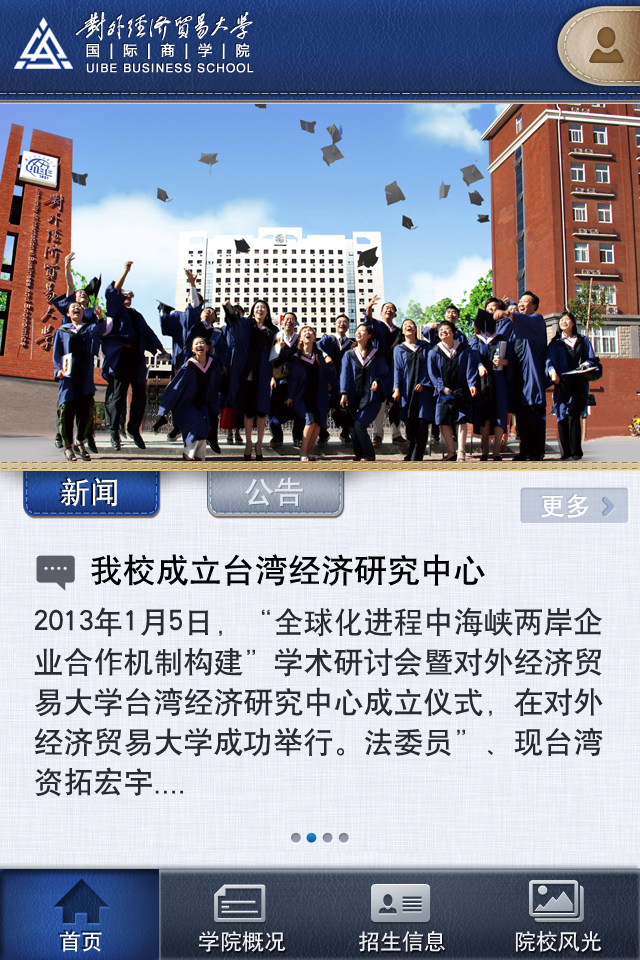Open the user profile icon

pyautogui.click(x=604, y=46)
